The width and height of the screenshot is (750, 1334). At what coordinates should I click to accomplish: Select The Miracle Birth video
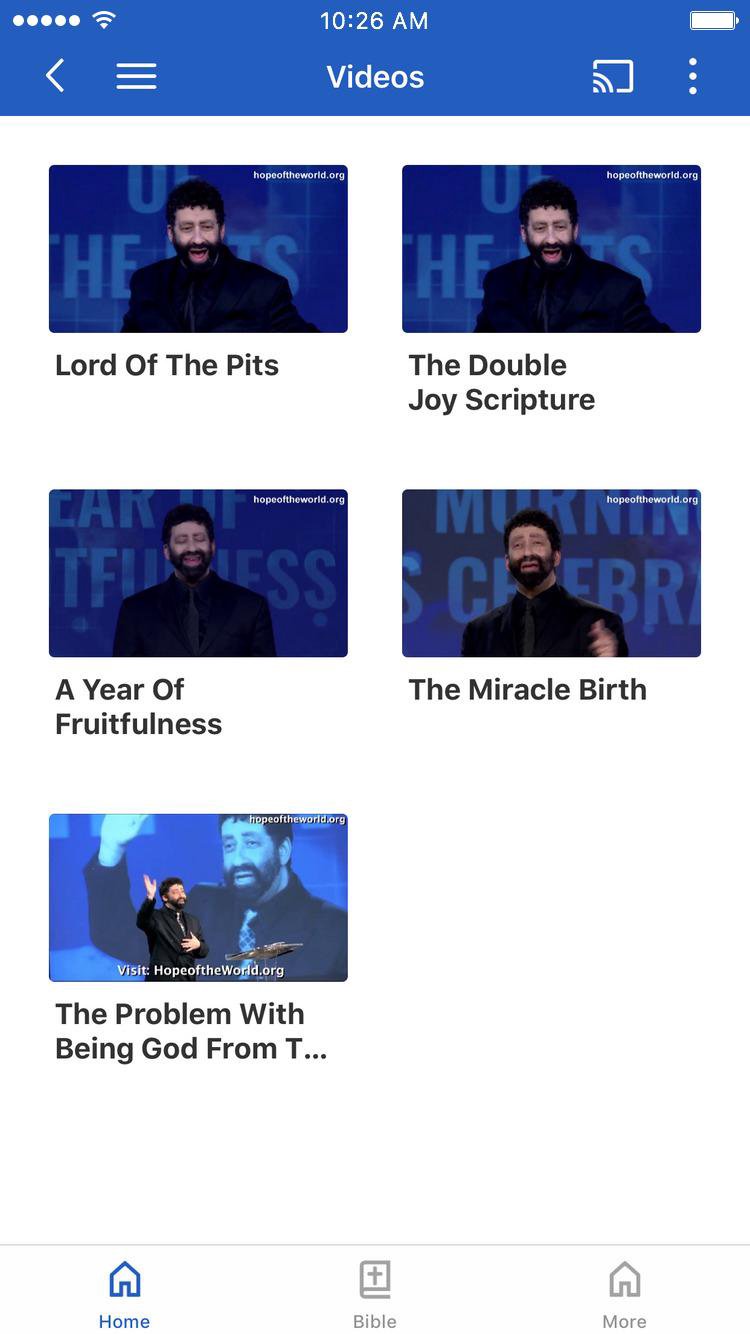(551, 573)
